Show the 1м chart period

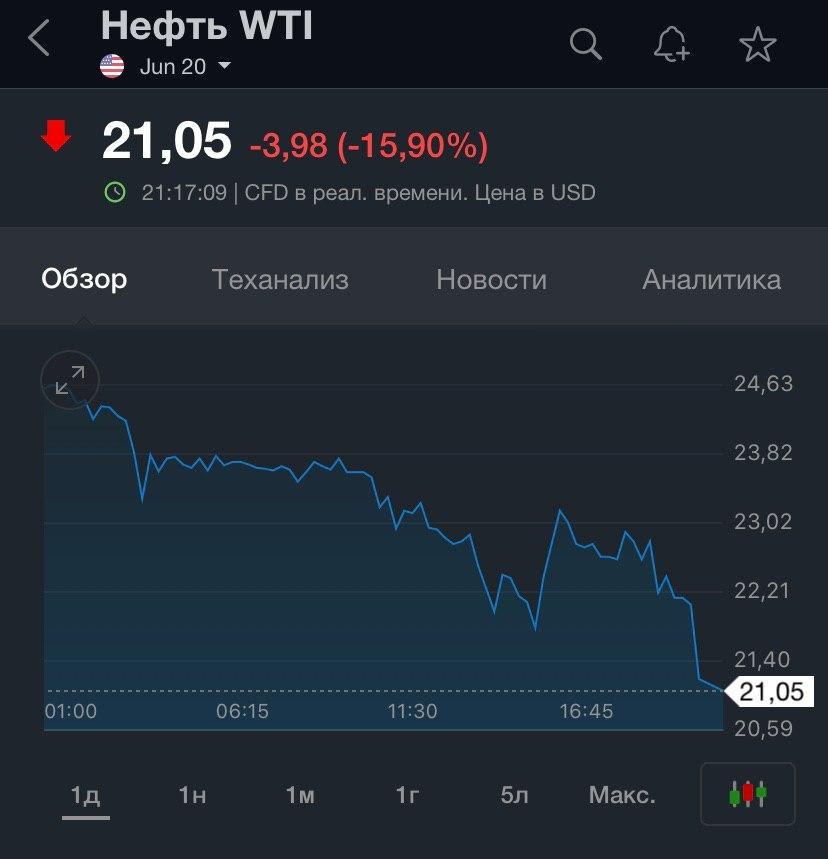(x=299, y=795)
